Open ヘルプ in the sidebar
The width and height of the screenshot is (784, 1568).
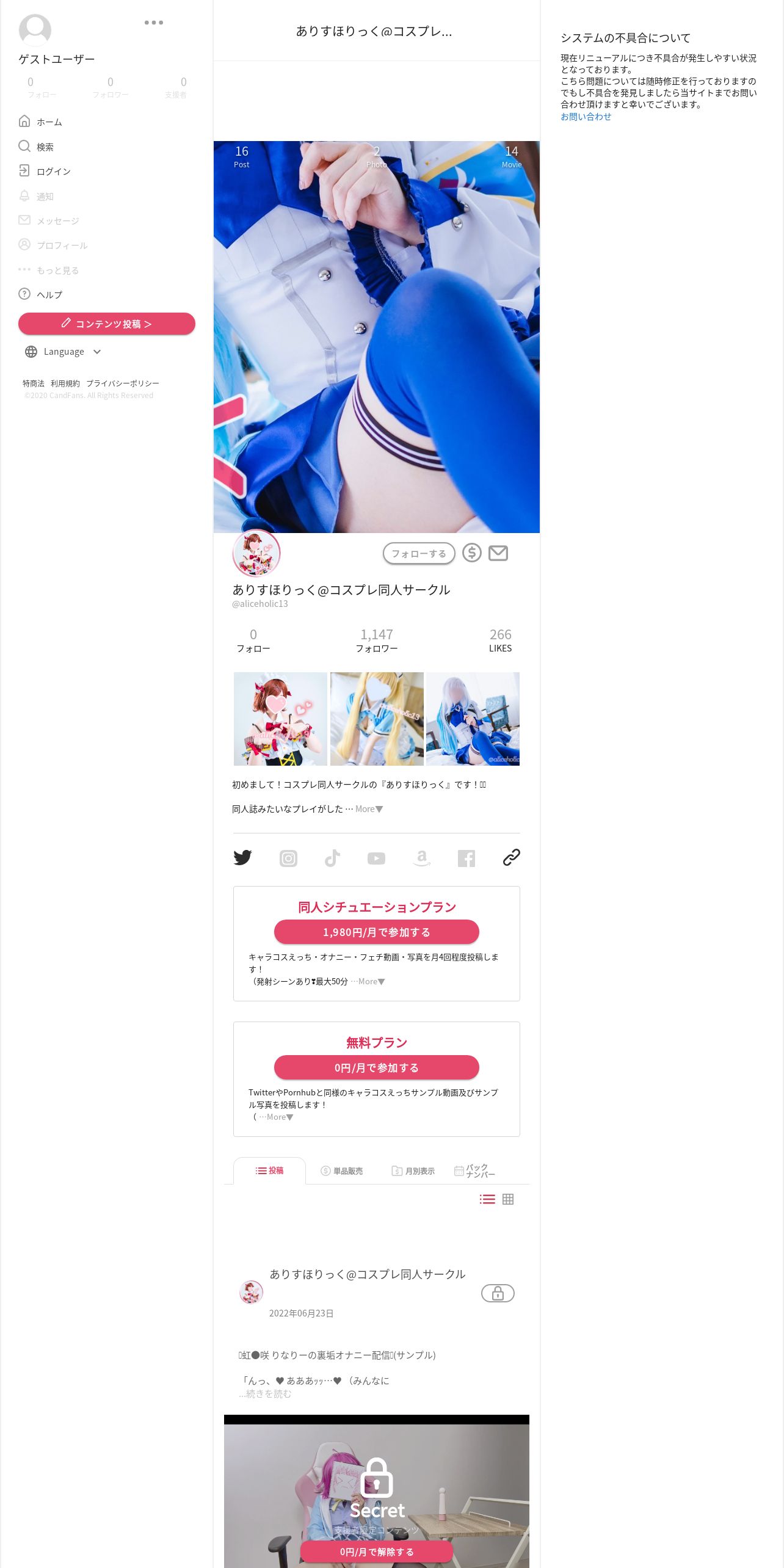40,294
